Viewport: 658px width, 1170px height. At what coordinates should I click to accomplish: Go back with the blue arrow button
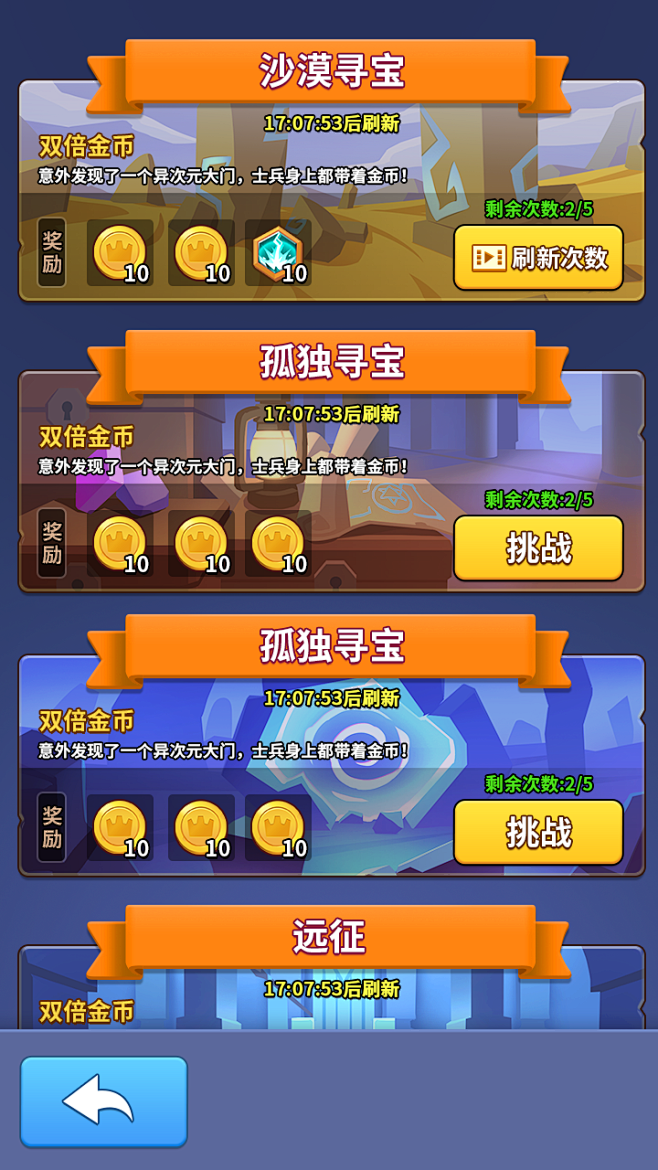[x=104, y=1102]
